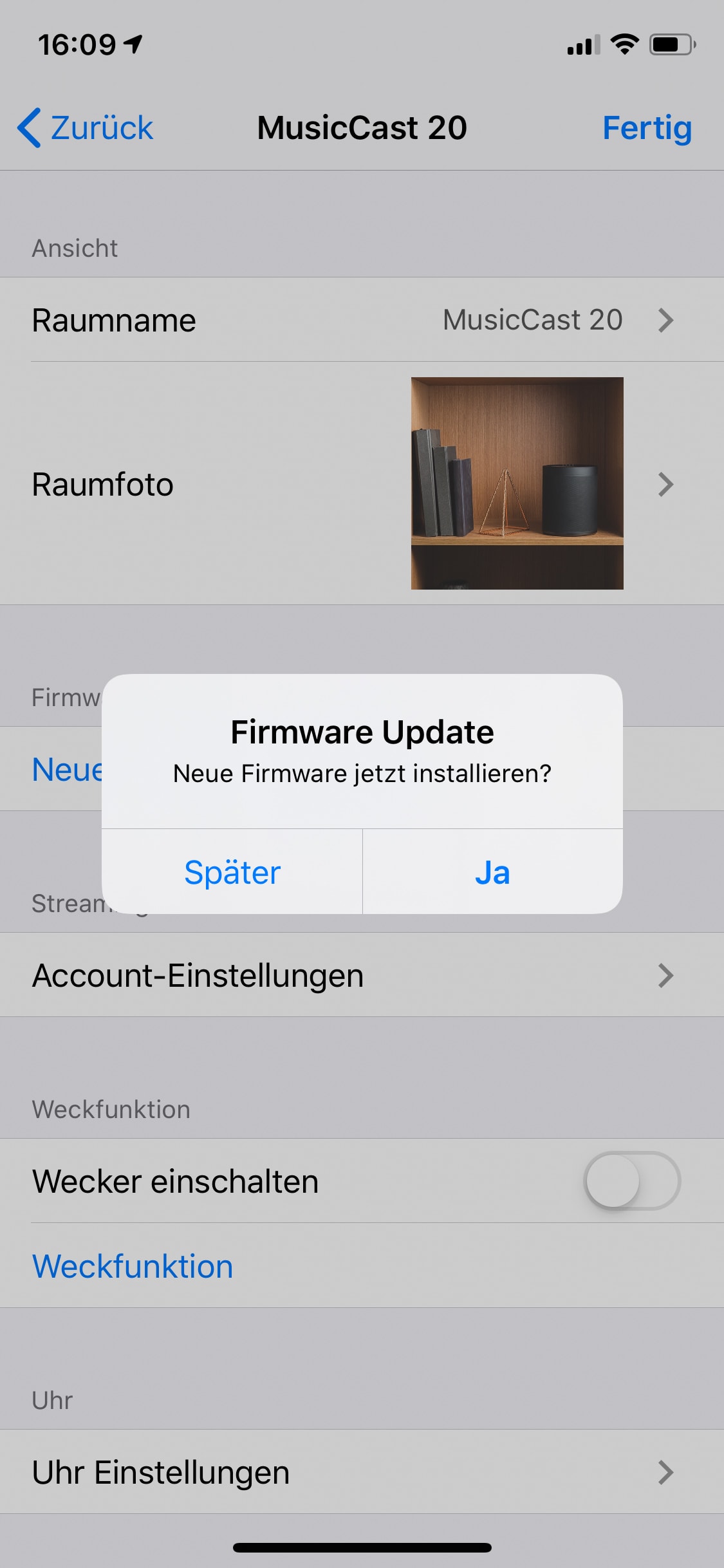Open the blue Weckfunktion link
The height and width of the screenshot is (1568, 724).
click(x=133, y=1266)
